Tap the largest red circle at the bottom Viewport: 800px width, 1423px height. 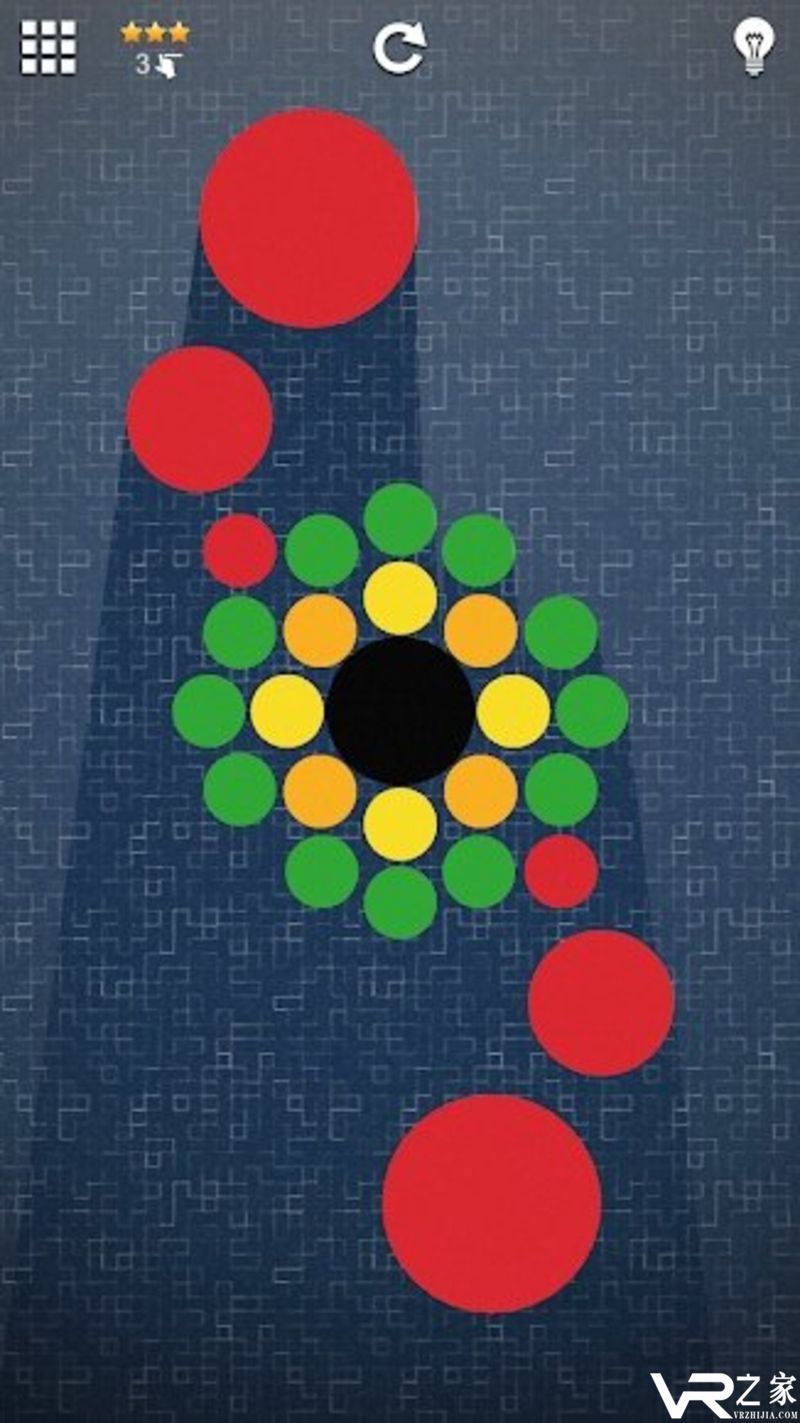pos(492,1203)
